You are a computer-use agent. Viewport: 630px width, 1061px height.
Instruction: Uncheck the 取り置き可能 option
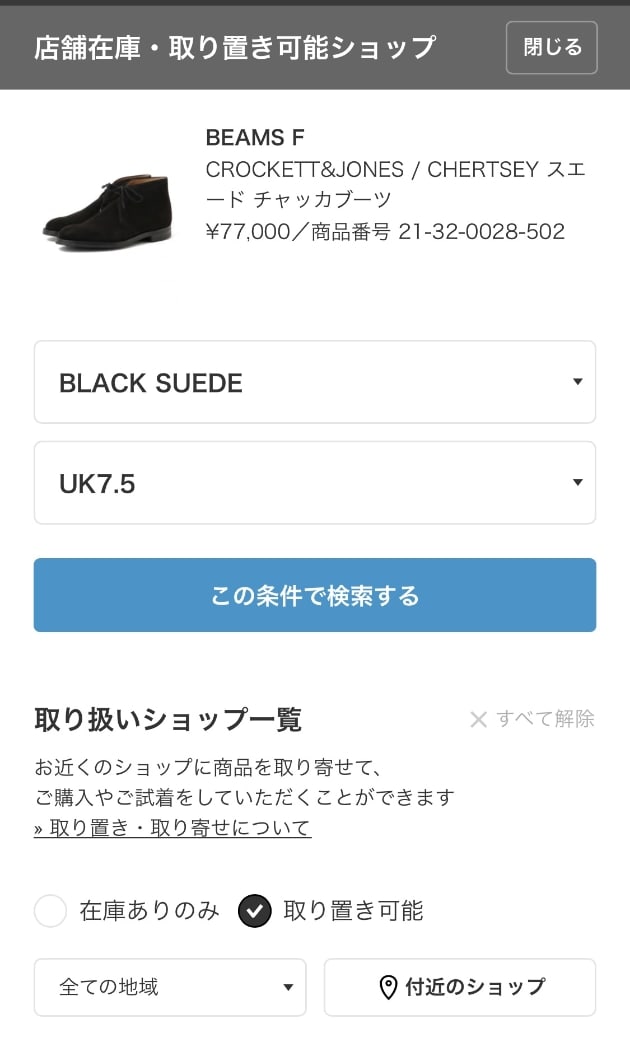click(255, 911)
